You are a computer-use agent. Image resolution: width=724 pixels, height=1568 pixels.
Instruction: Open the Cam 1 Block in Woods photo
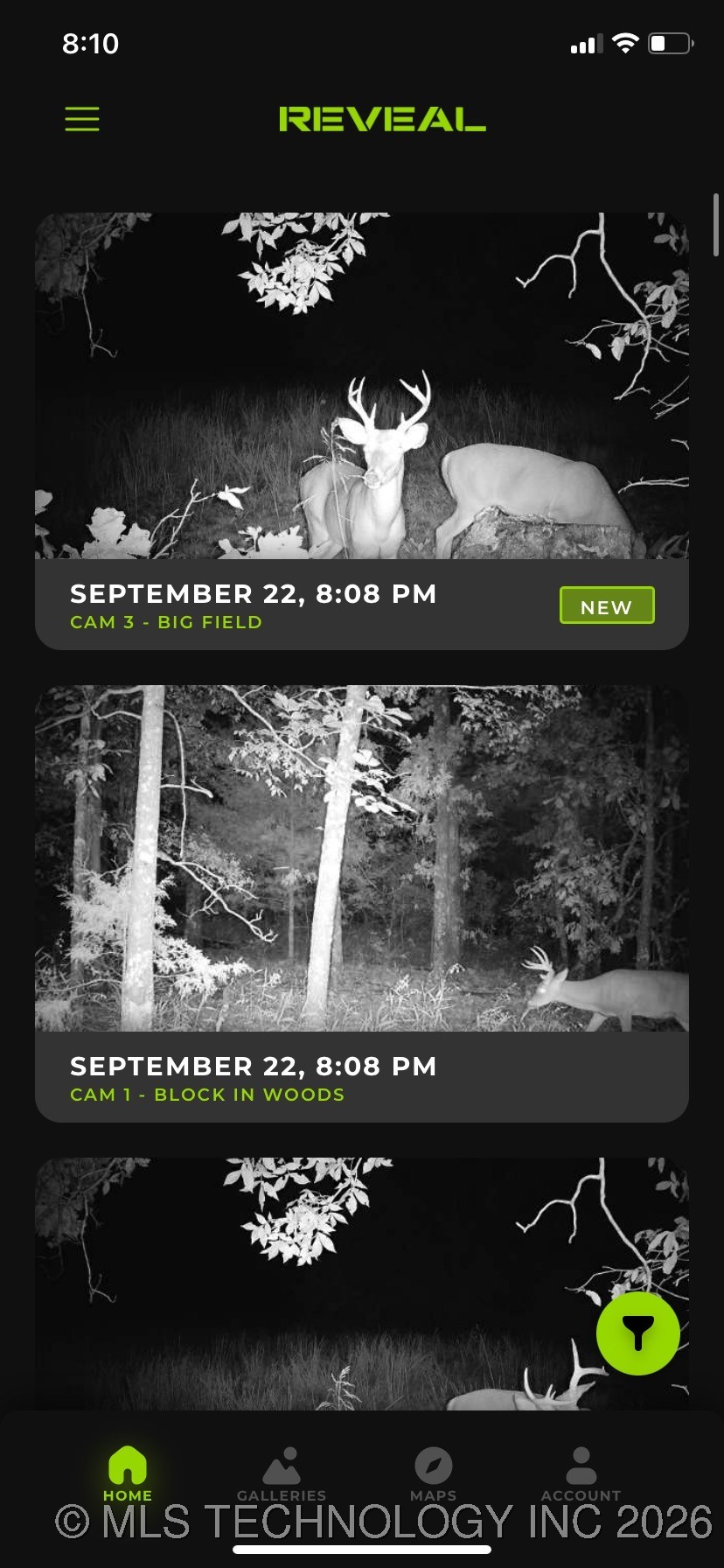coord(362,857)
